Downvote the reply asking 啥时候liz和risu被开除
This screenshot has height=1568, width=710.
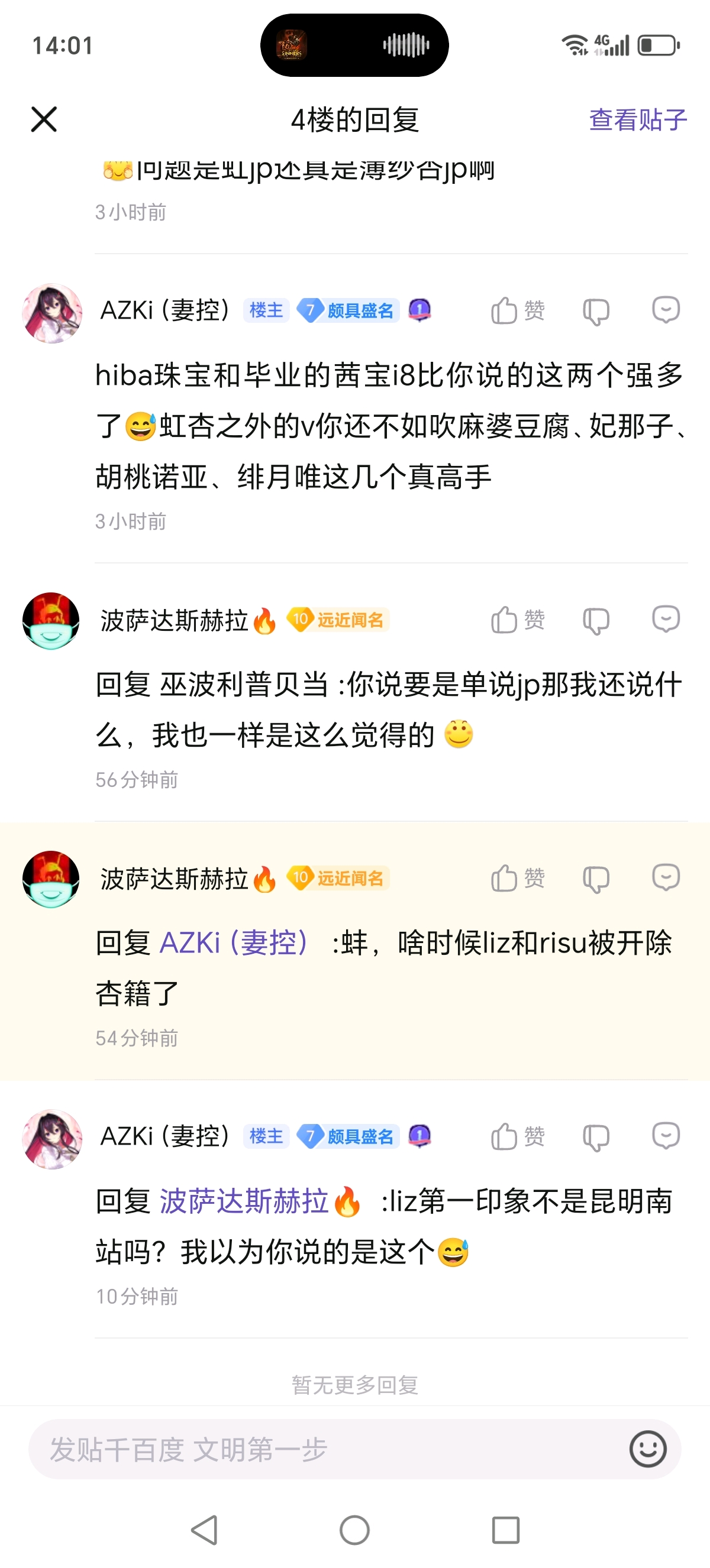[x=596, y=879]
